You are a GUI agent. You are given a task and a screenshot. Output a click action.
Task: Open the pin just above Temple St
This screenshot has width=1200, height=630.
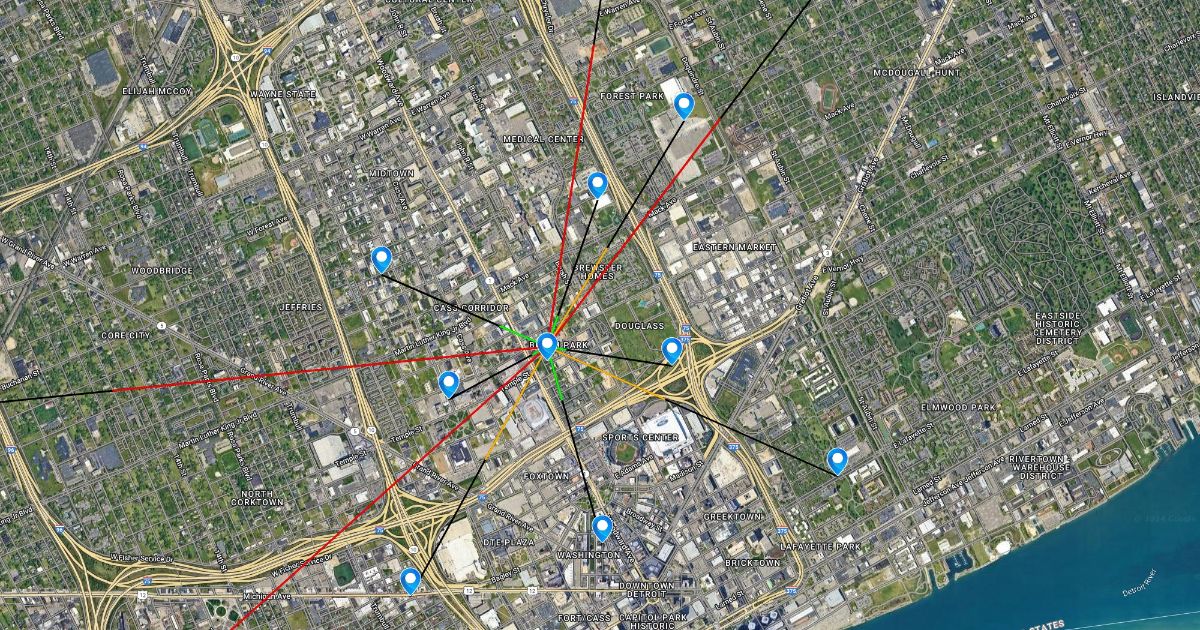(x=449, y=383)
